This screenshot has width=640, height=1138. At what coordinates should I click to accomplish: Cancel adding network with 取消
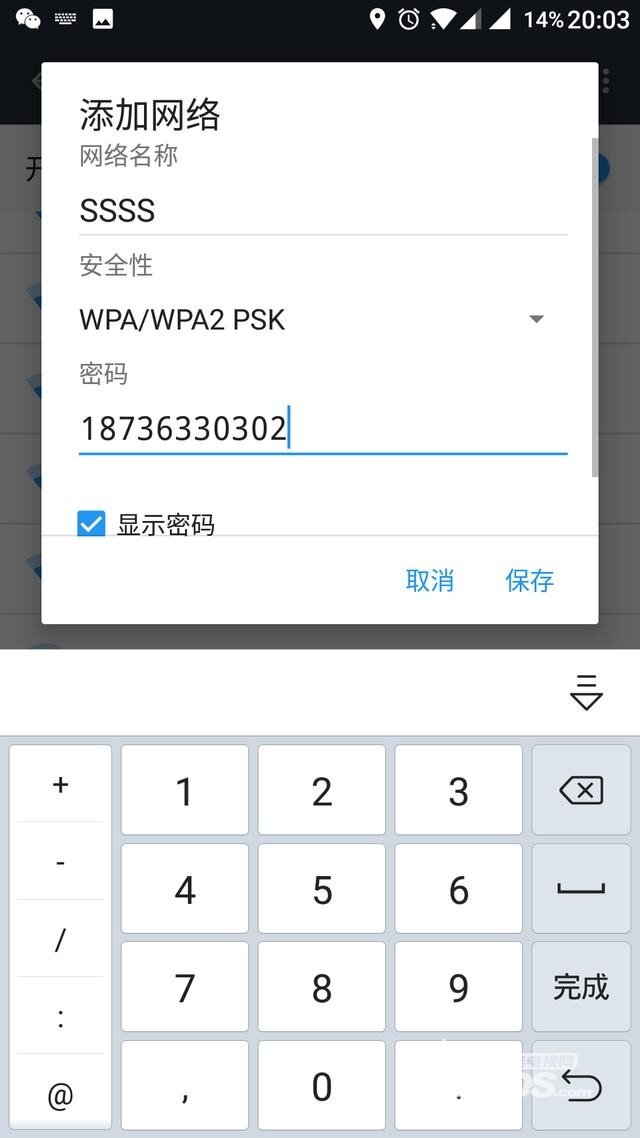pyautogui.click(x=430, y=581)
